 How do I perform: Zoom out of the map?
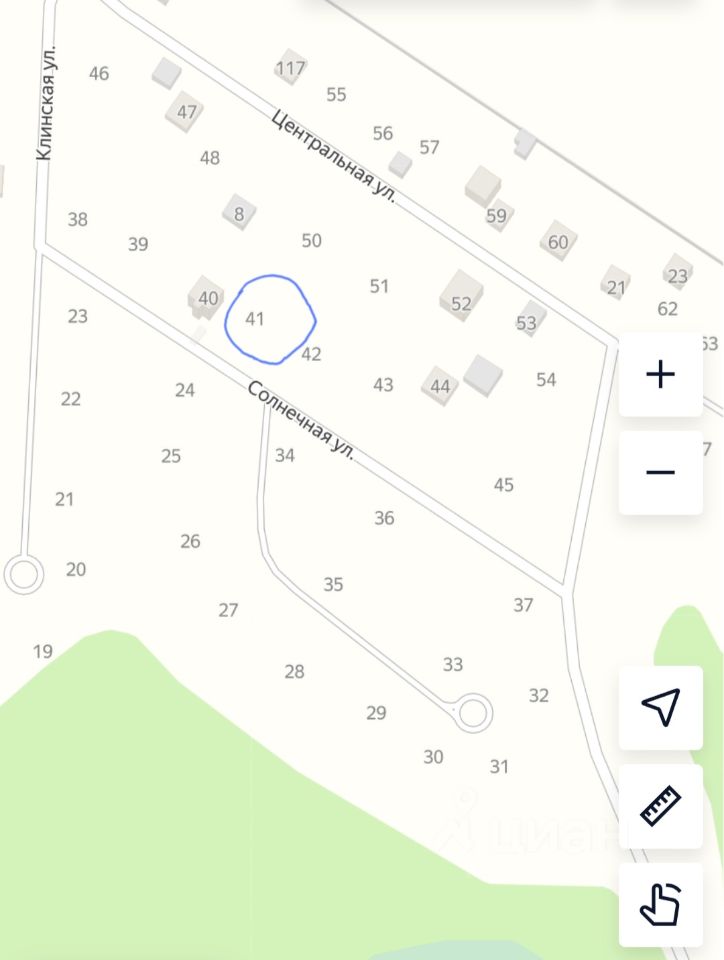coord(660,472)
